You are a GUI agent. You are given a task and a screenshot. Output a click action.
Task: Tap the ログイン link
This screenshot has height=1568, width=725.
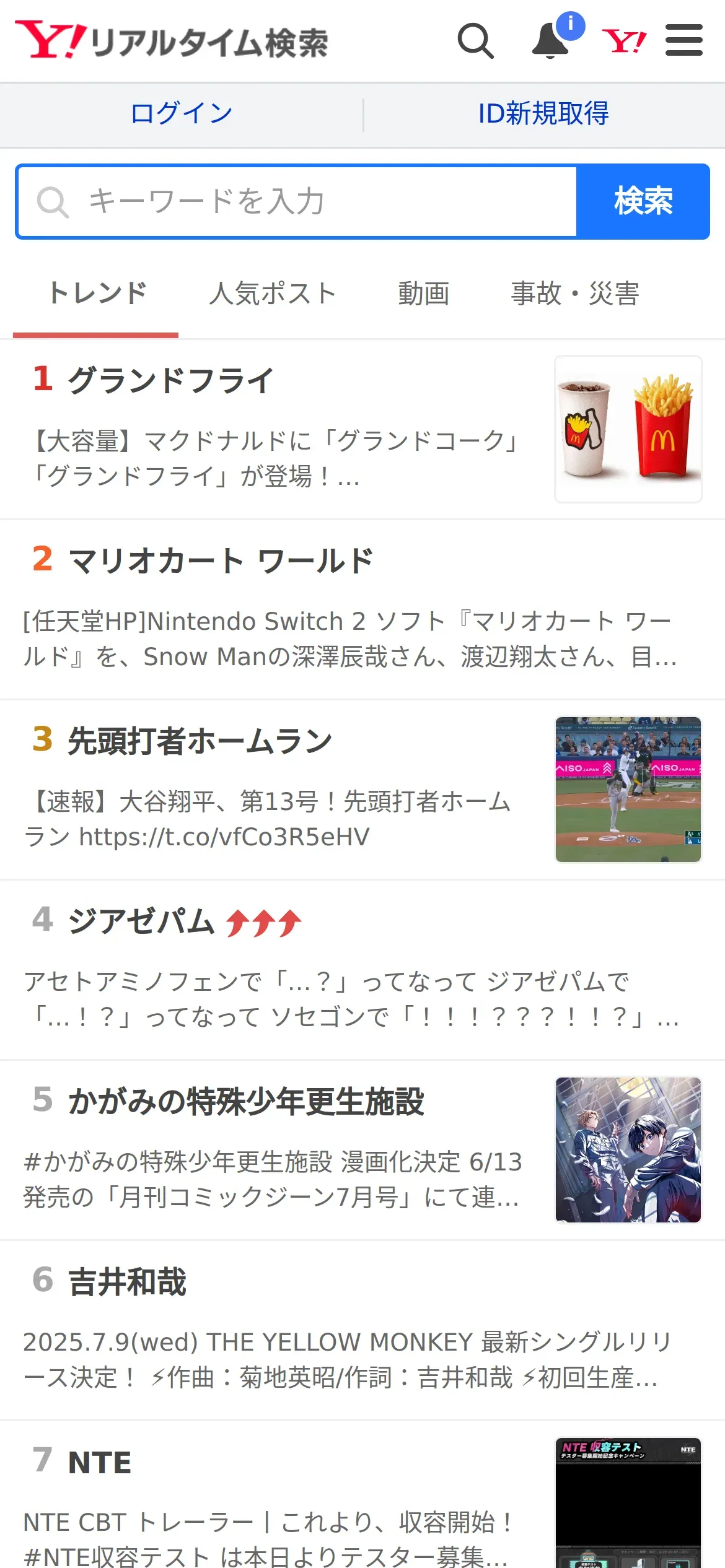point(181,114)
